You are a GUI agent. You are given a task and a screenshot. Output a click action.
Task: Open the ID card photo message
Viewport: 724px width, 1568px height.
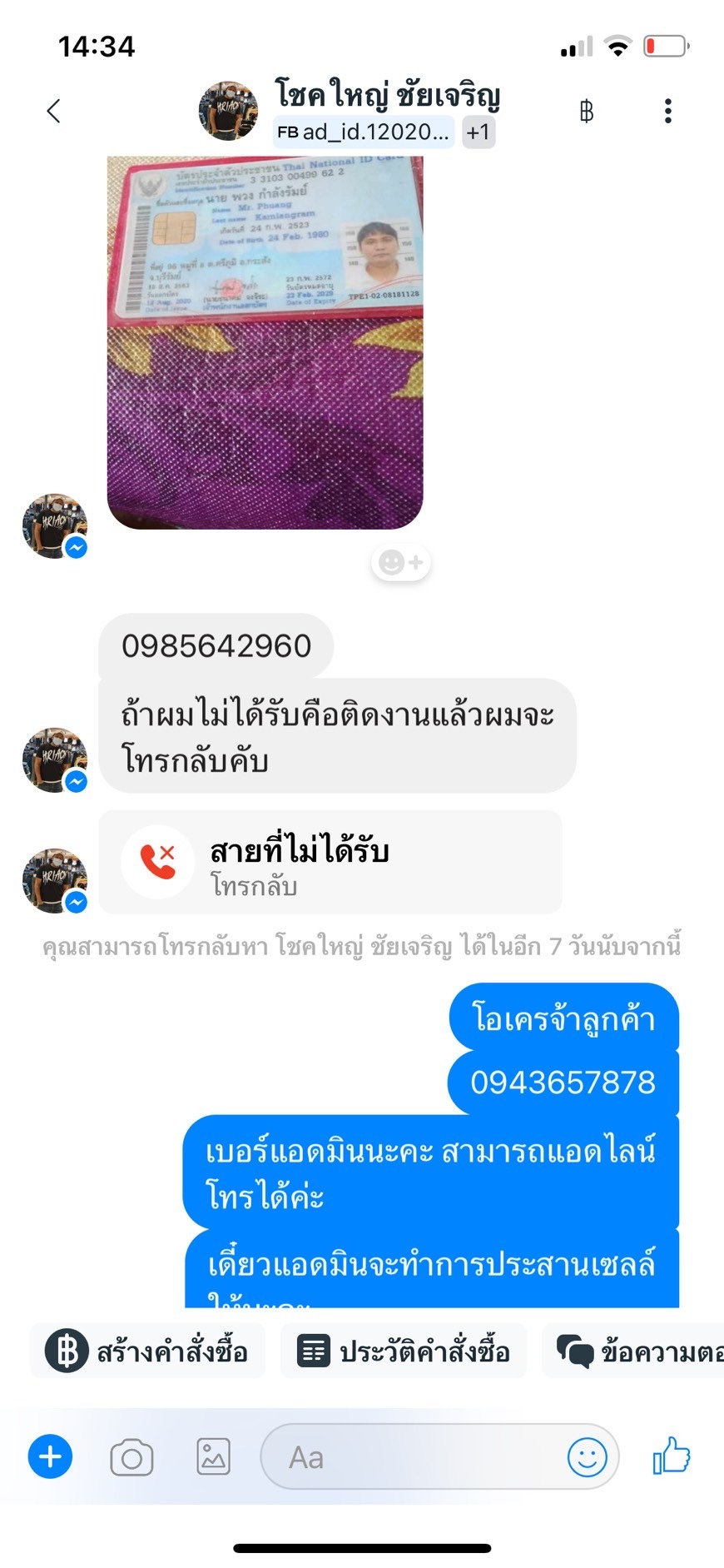[x=265, y=342]
